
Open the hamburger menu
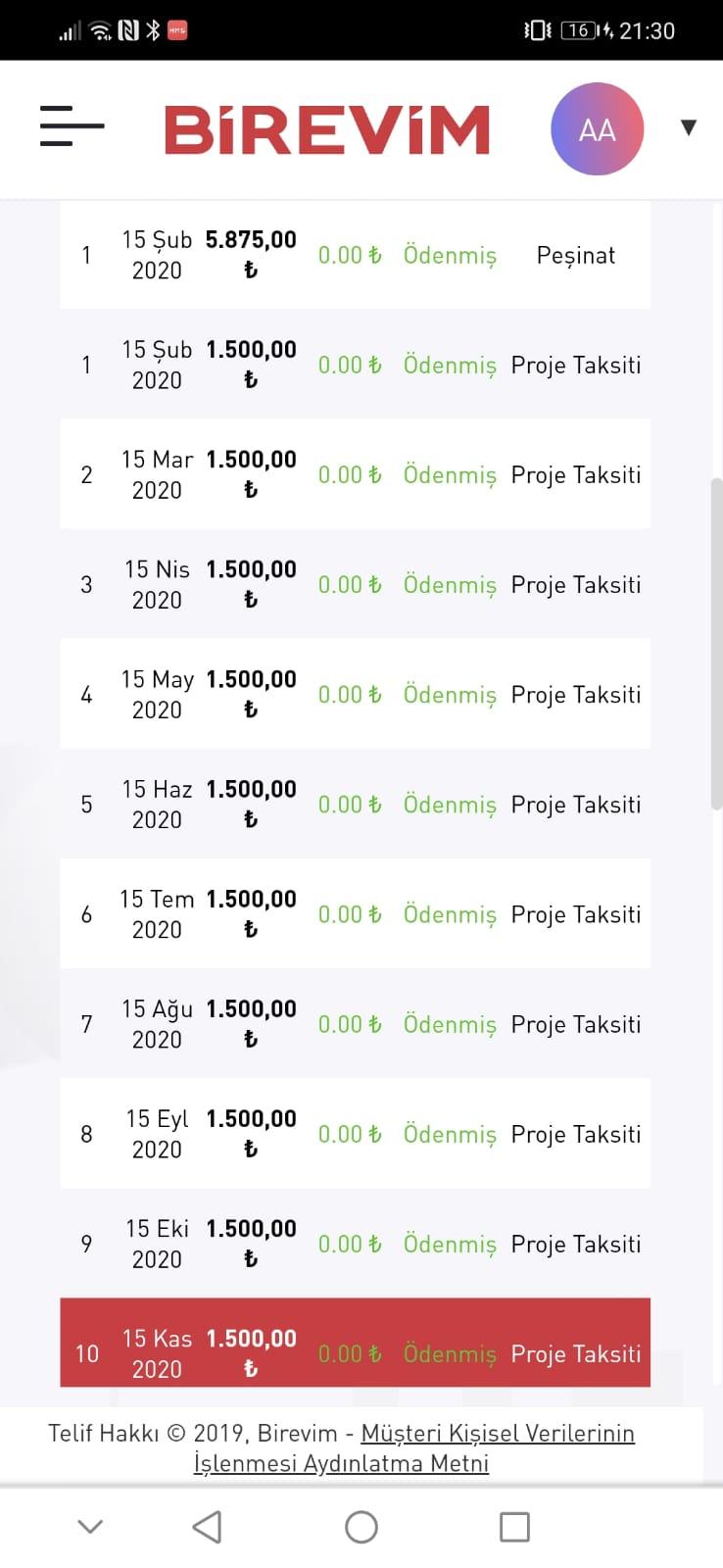72,126
